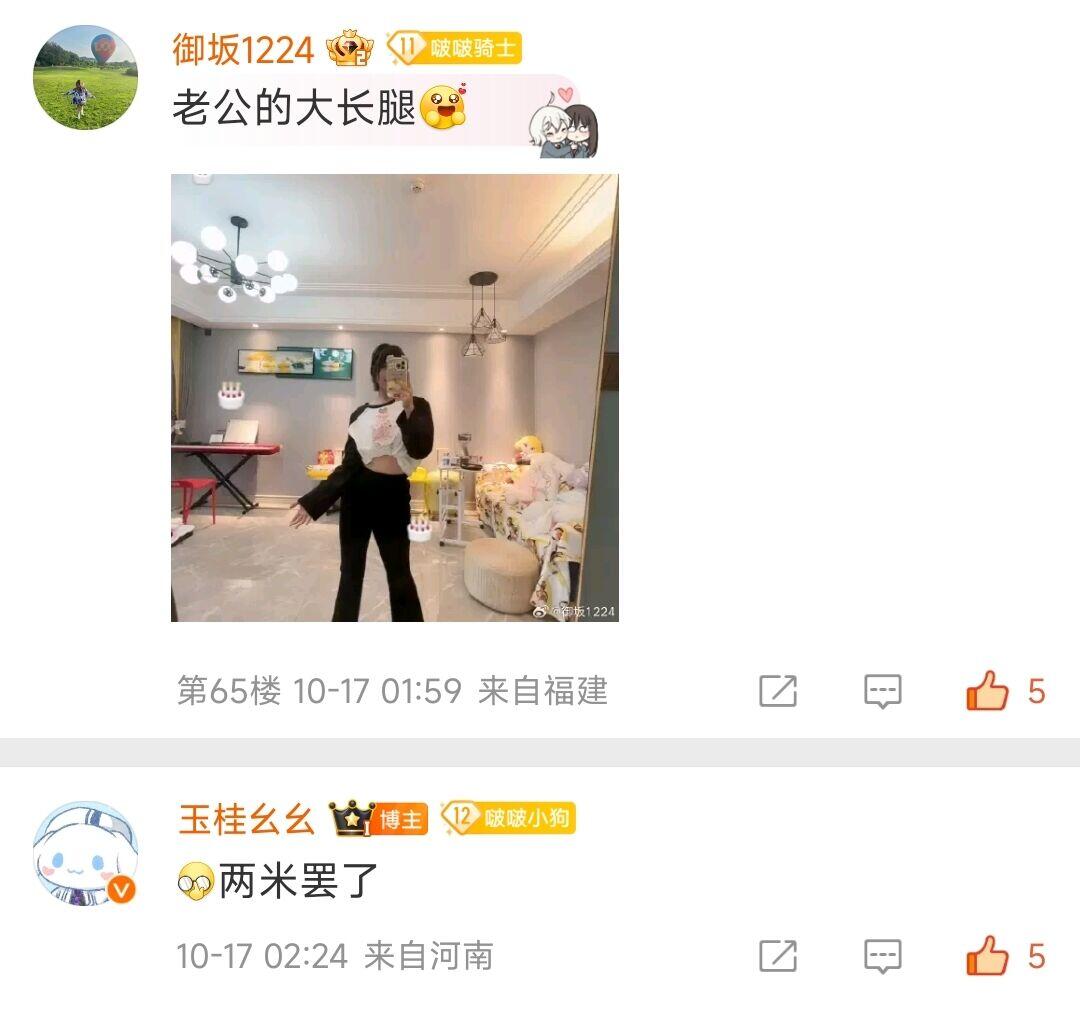Like 玉桂幺幺's reply
1080x1026 pixels.
pos(1005,955)
